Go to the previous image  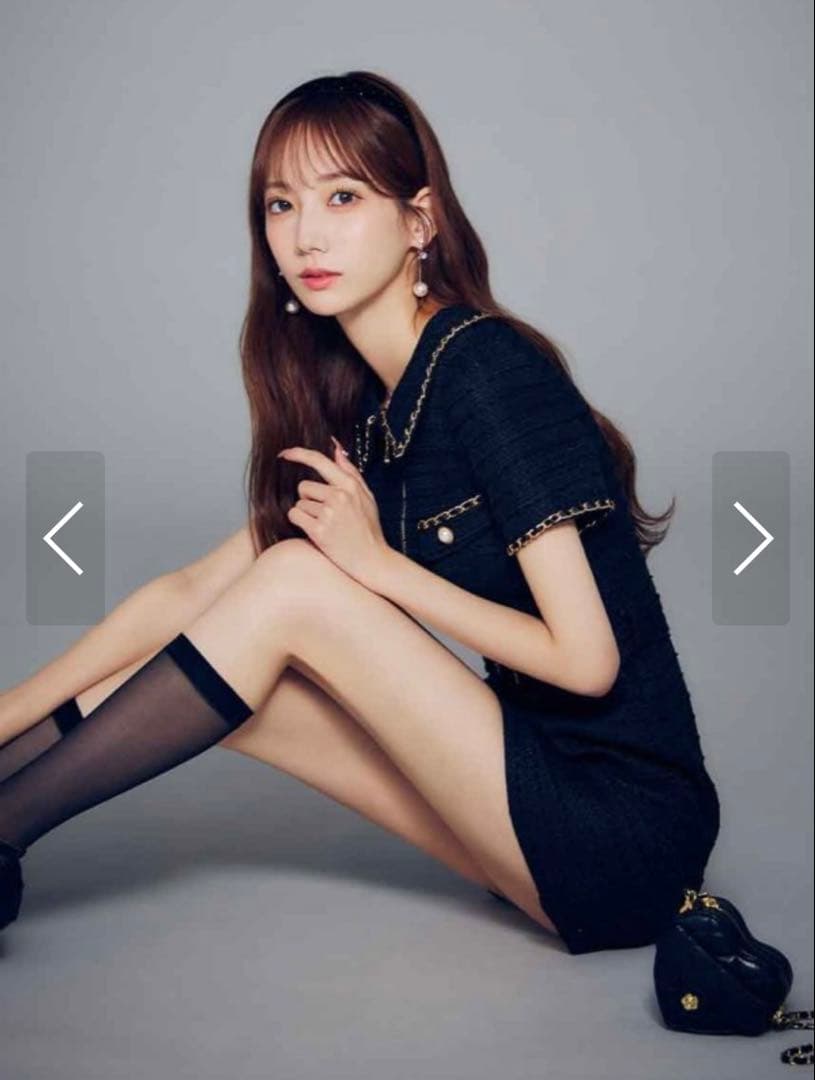[x=64, y=538]
